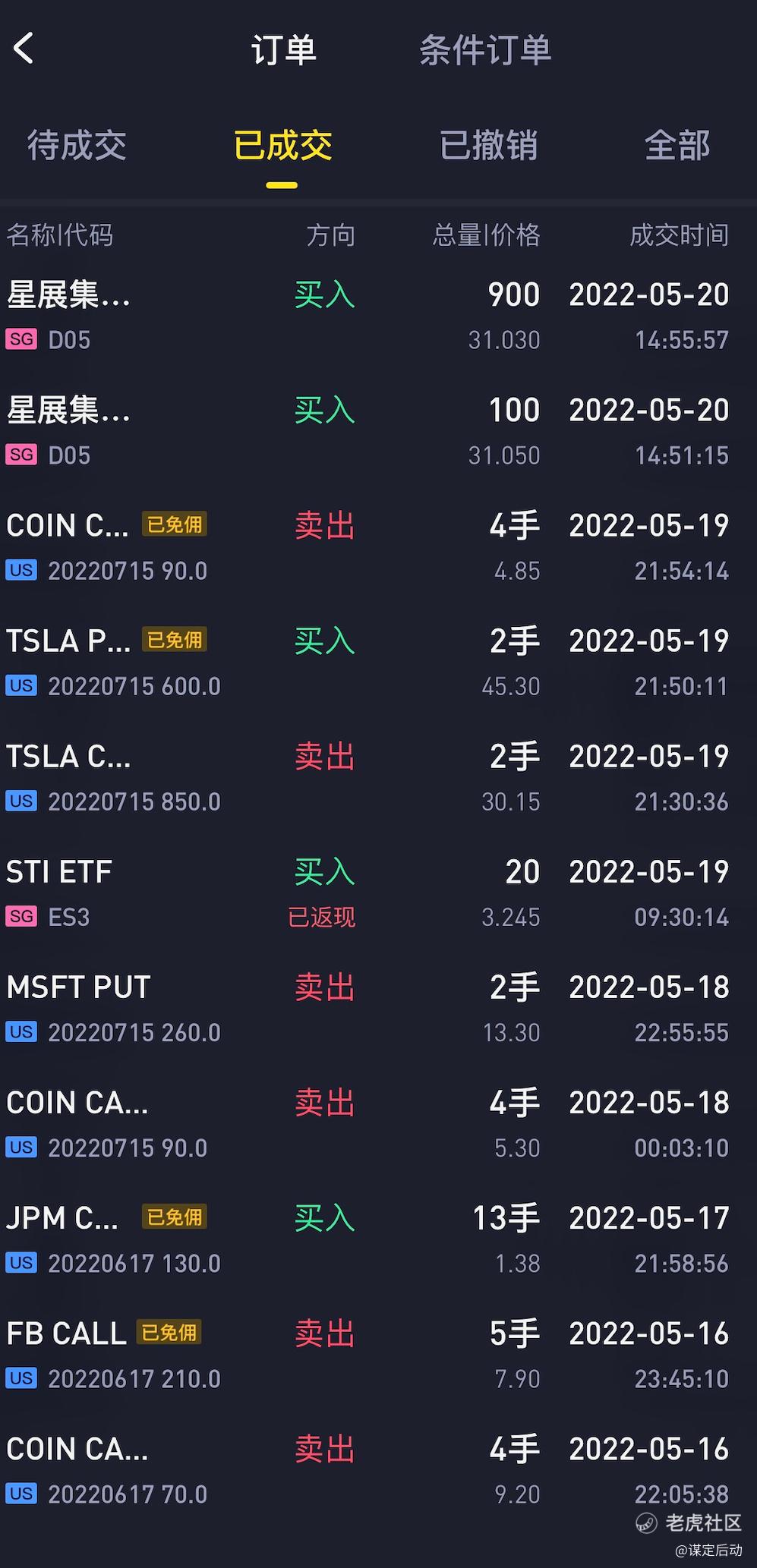Screen dimensions: 757x1568
Task: Select the 待成交 filter tab
Action: tap(77, 145)
